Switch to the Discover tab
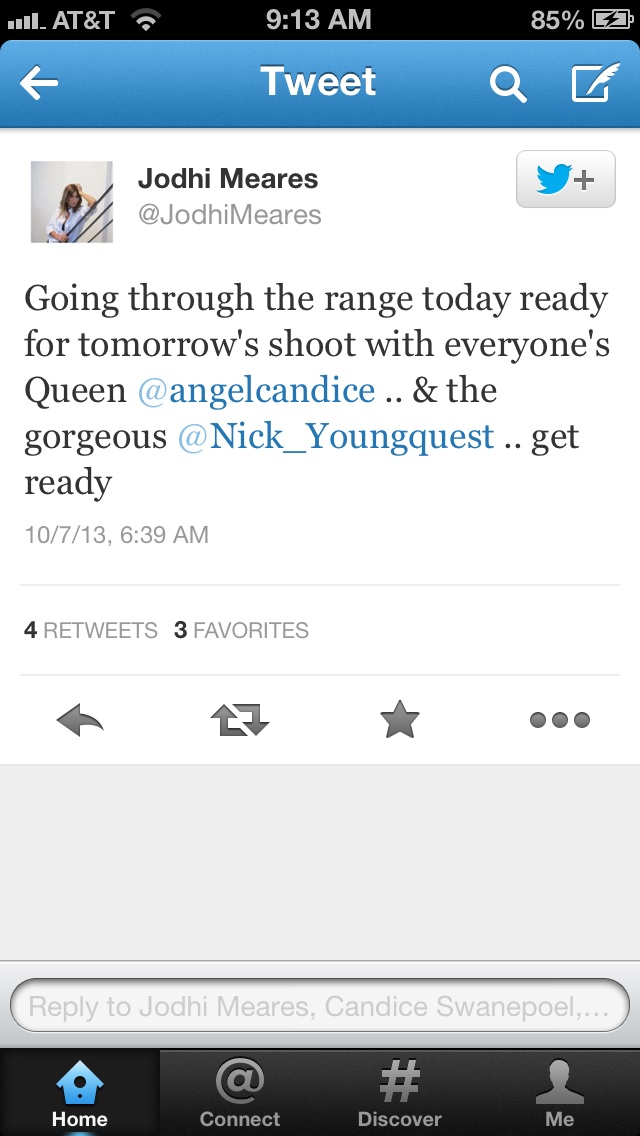640x1136 pixels. 399,1093
